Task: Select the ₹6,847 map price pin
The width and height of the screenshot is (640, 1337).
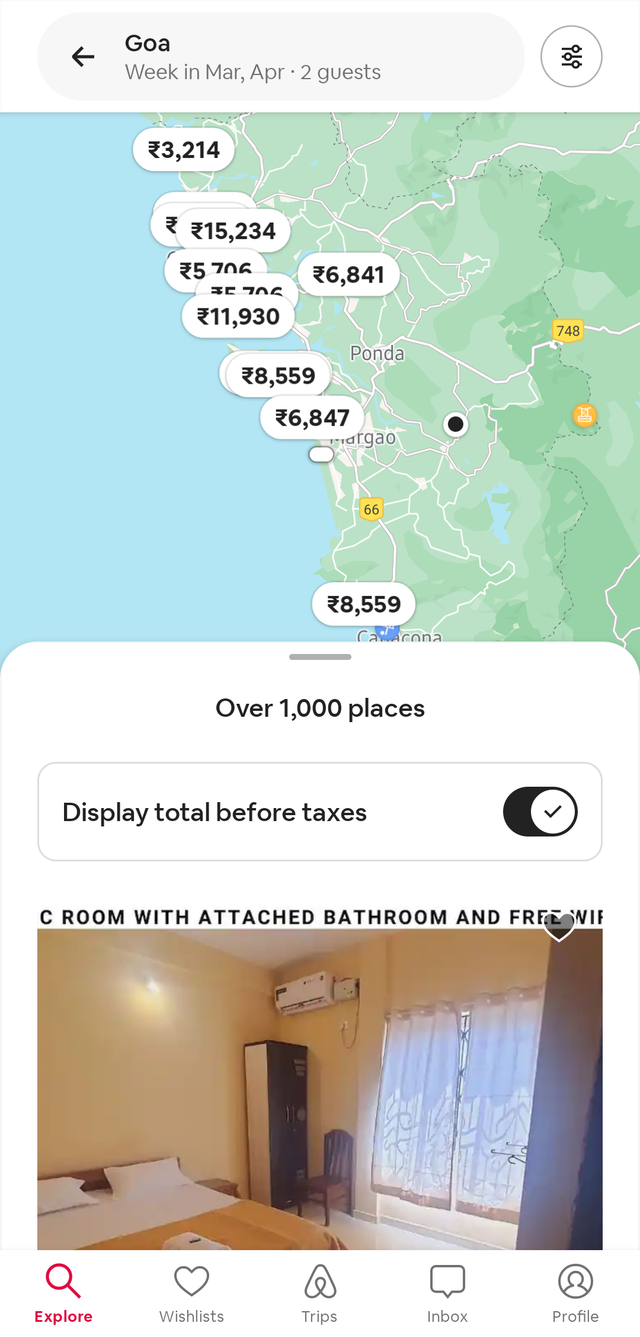Action: [x=312, y=417]
